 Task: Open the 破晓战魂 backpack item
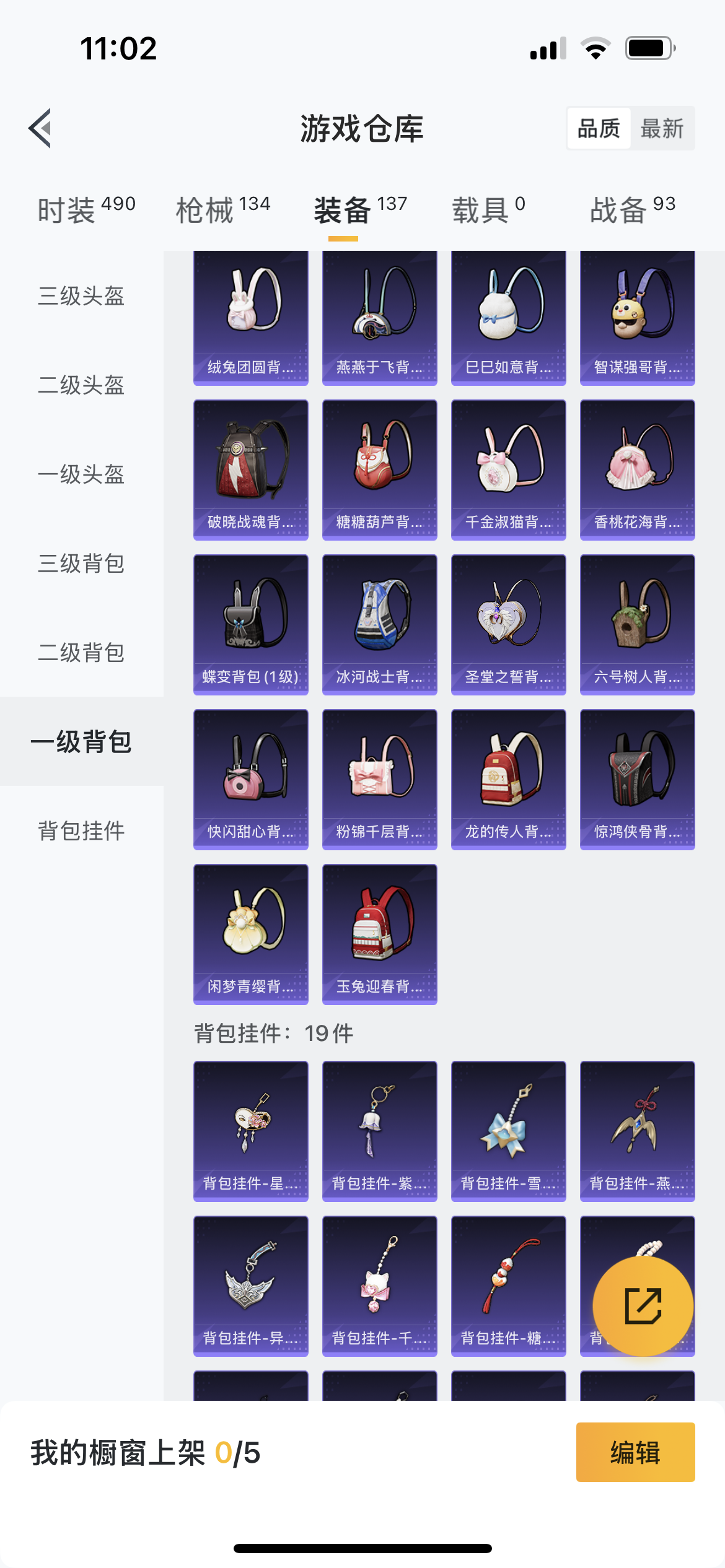tap(251, 469)
